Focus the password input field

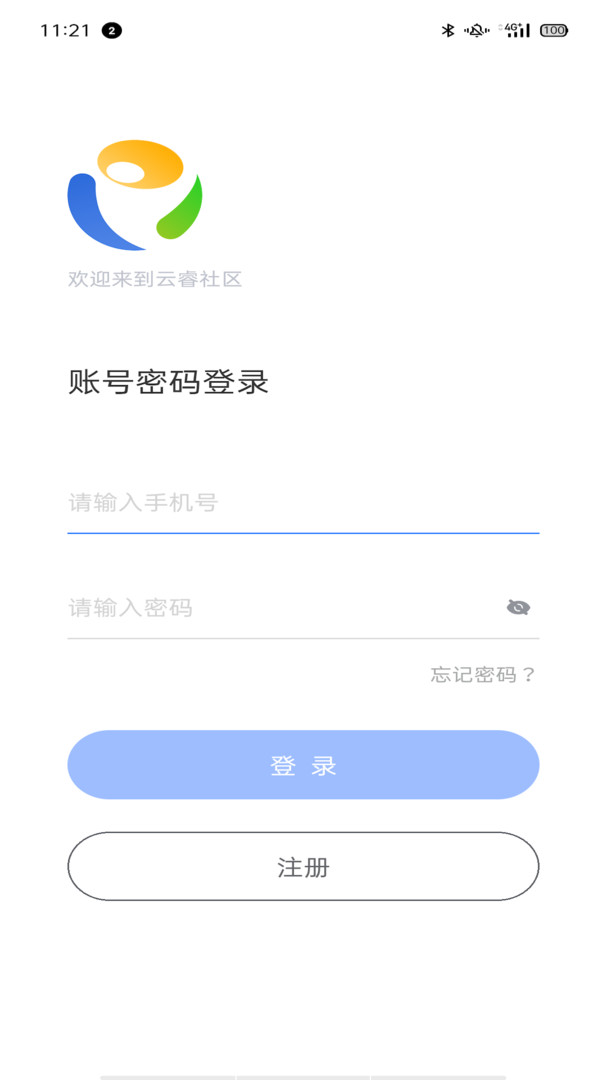point(280,608)
